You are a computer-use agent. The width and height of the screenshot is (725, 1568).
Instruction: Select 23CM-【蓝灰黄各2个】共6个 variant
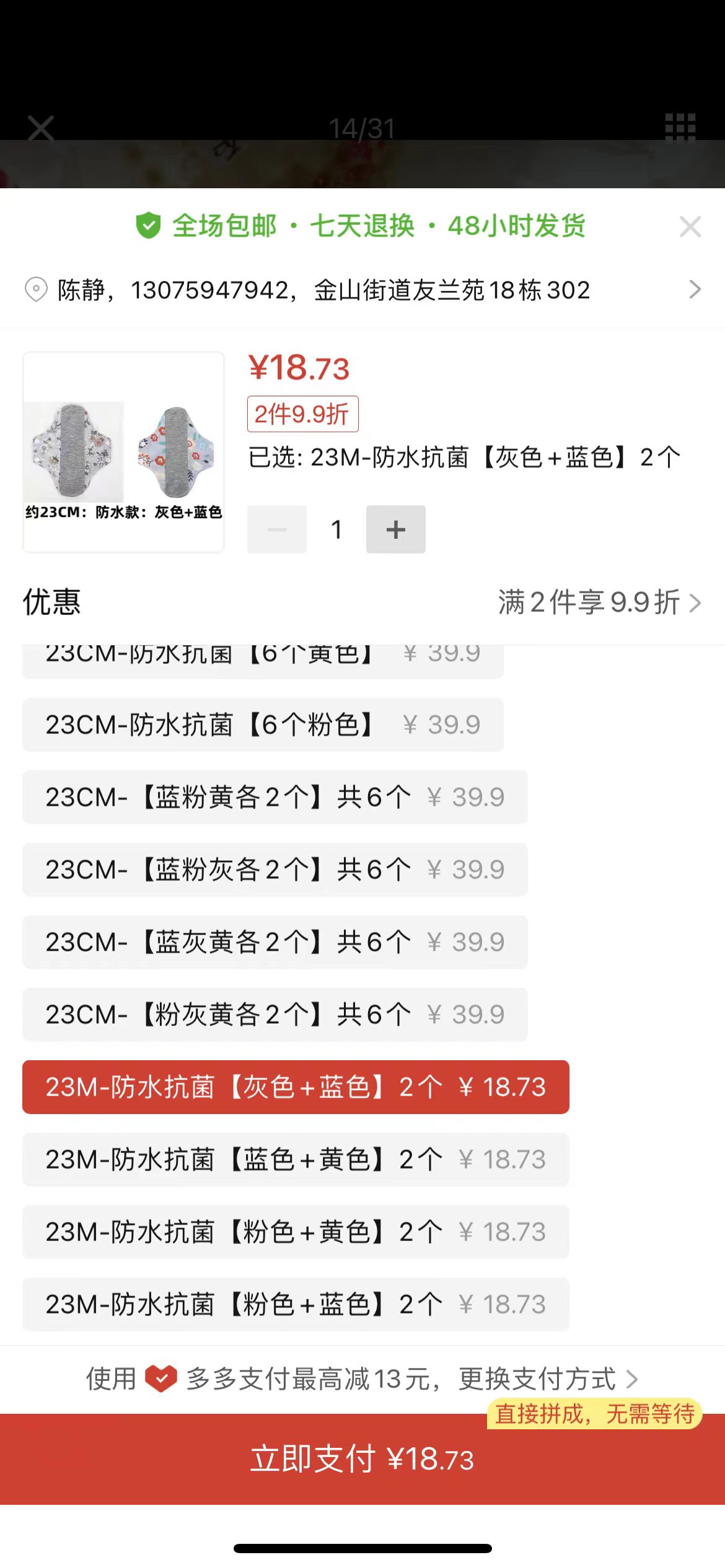[275, 942]
